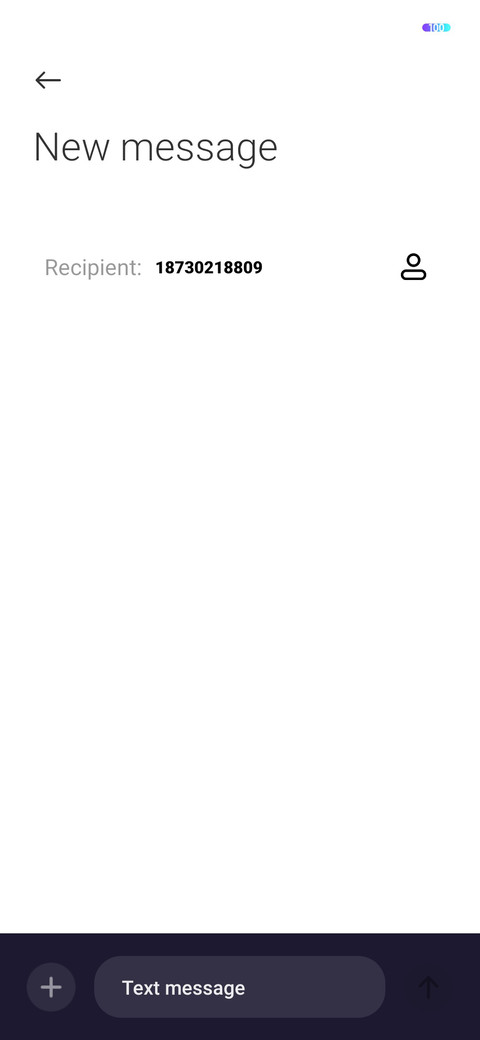Tap the recipient number 18730218809

tap(209, 267)
